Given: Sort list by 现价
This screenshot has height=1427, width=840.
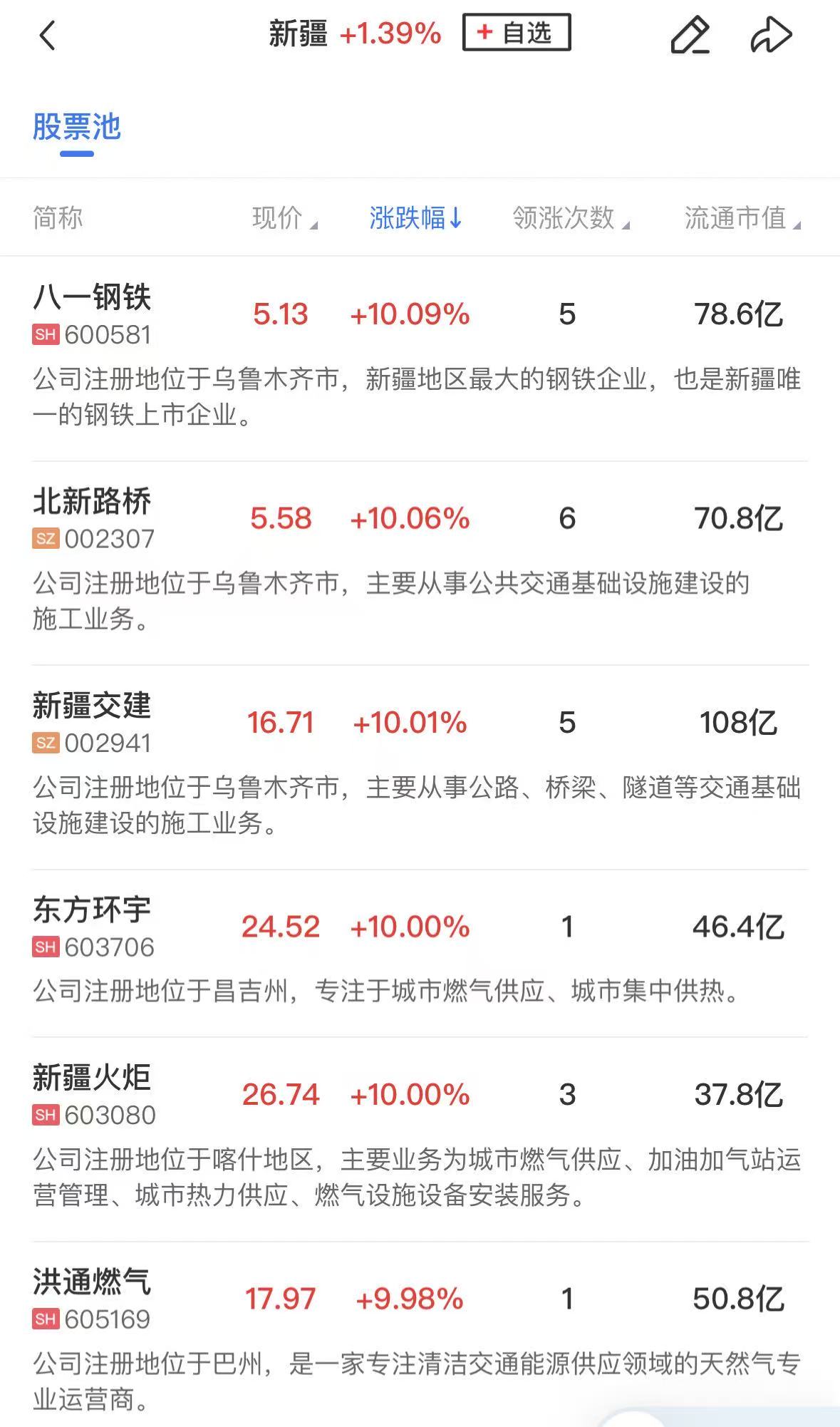Looking at the screenshot, I should pyautogui.click(x=284, y=218).
